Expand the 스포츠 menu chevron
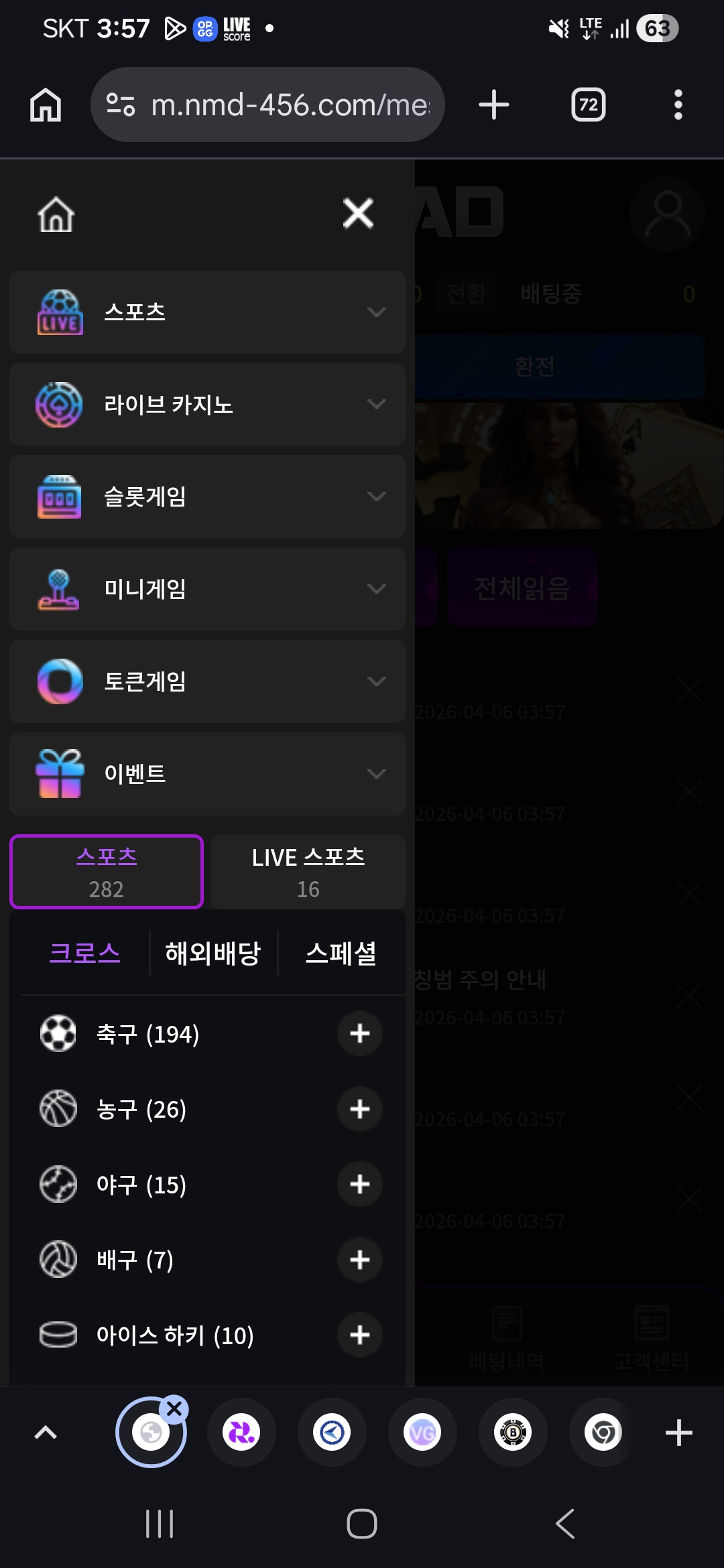The width and height of the screenshot is (724, 1568). pyautogui.click(x=376, y=312)
